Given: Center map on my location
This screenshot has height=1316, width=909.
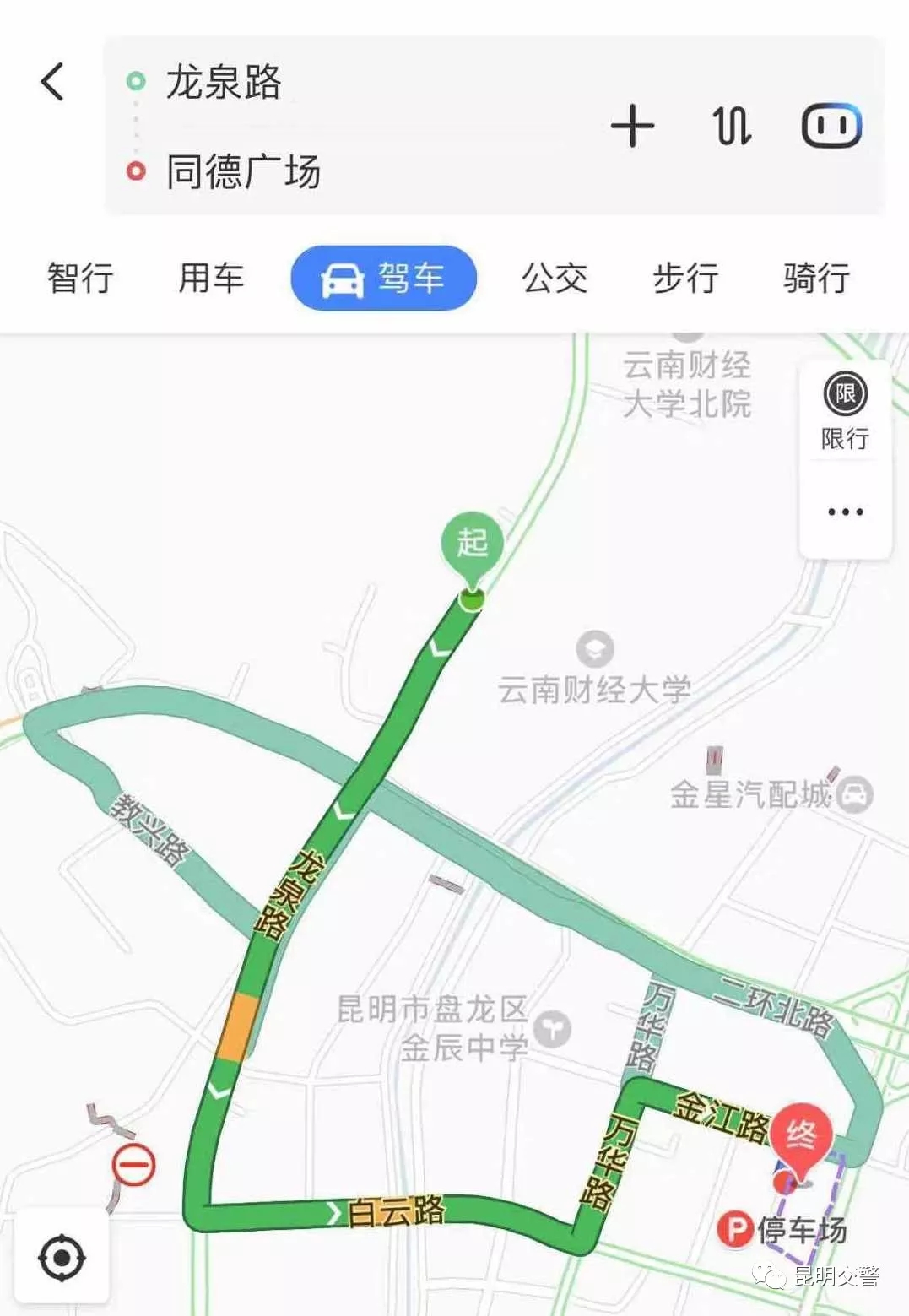Looking at the screenshot, I should 62,1258.
